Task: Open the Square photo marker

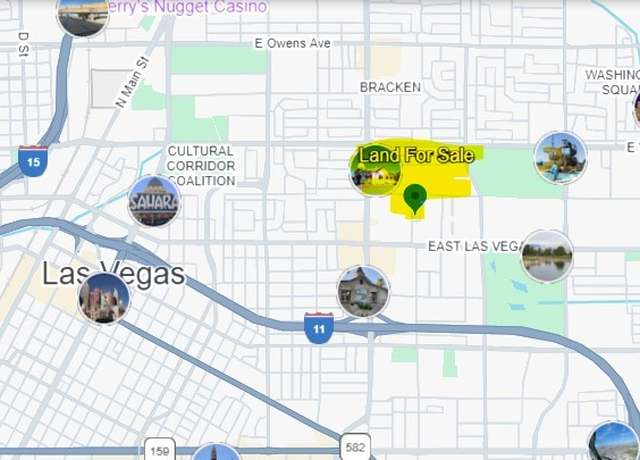Action: coord(154,200)
